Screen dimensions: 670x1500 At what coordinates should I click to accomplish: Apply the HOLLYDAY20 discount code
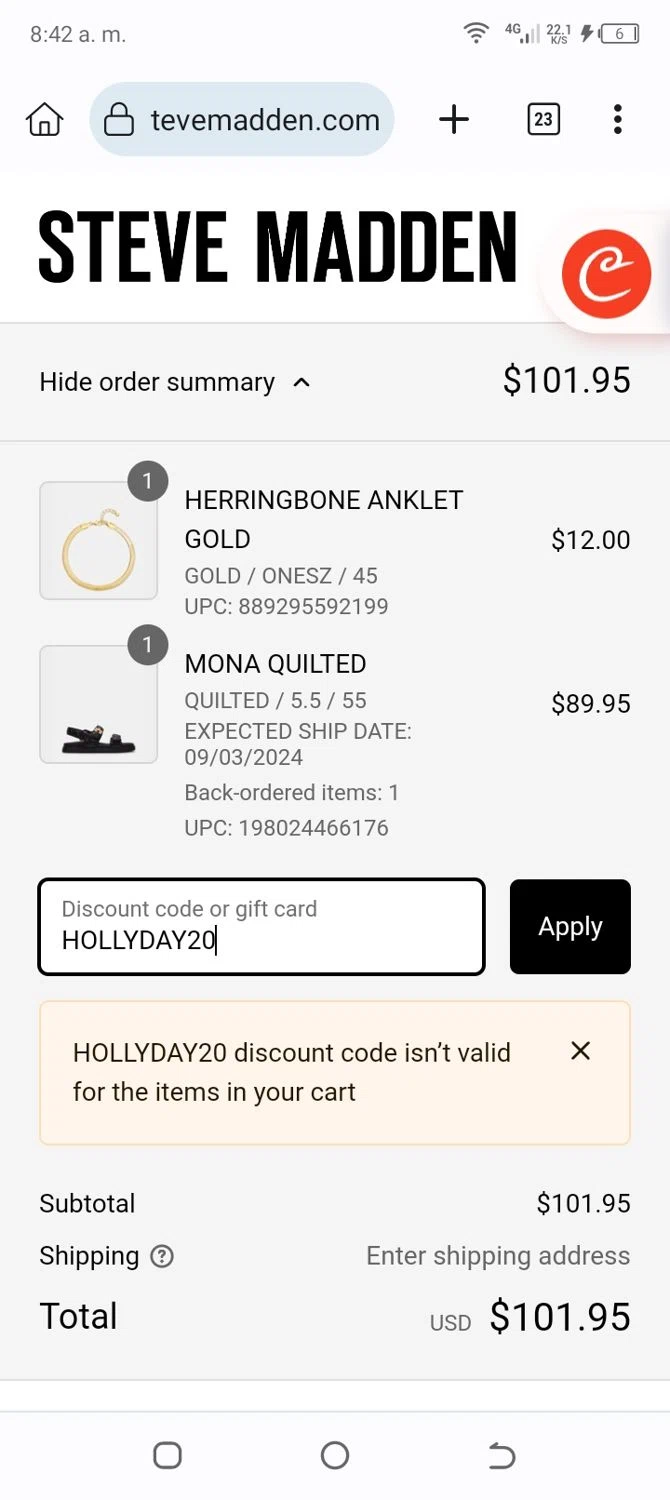570,926
